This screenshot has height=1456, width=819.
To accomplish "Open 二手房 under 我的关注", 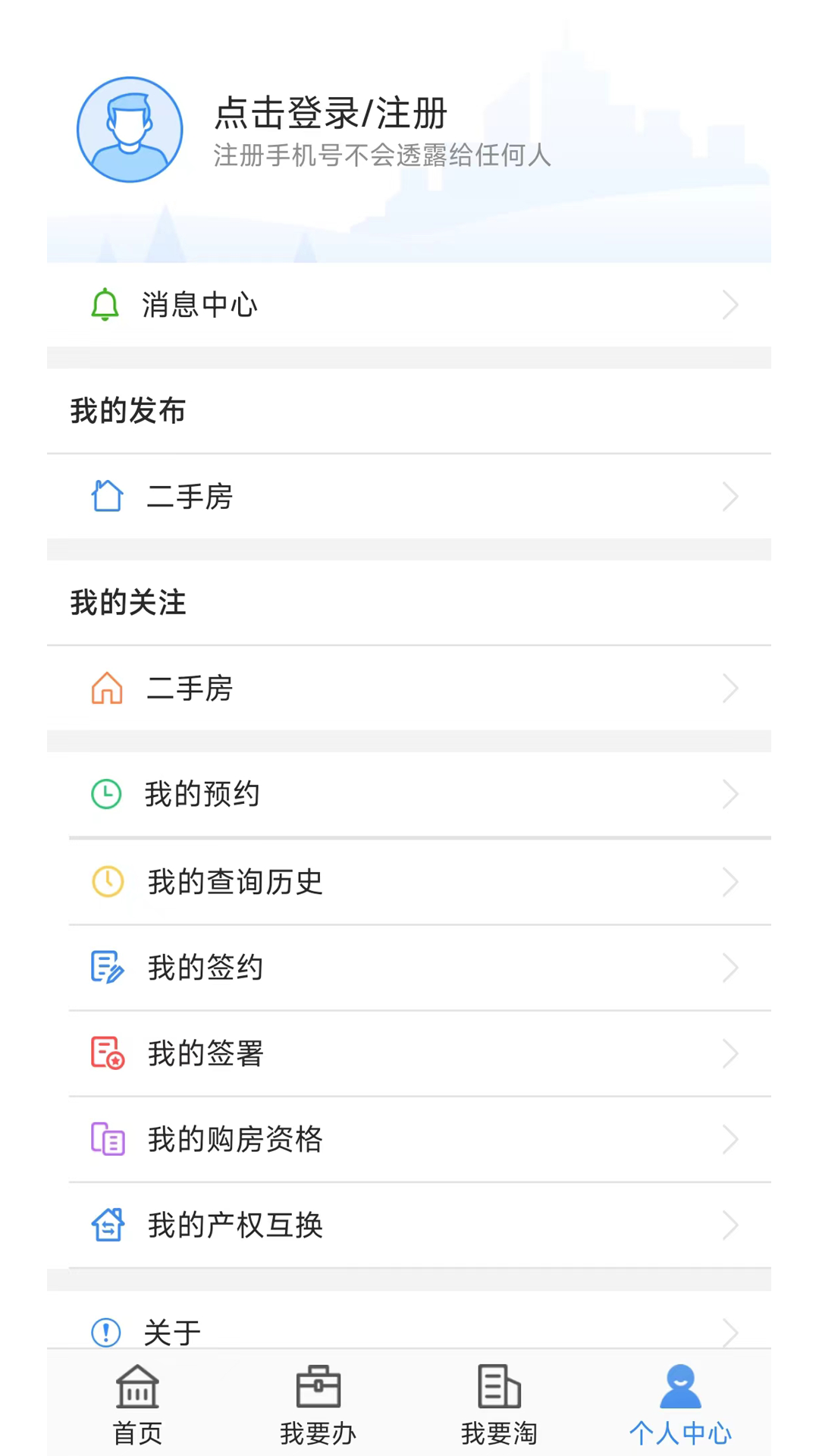I will 189,688.
